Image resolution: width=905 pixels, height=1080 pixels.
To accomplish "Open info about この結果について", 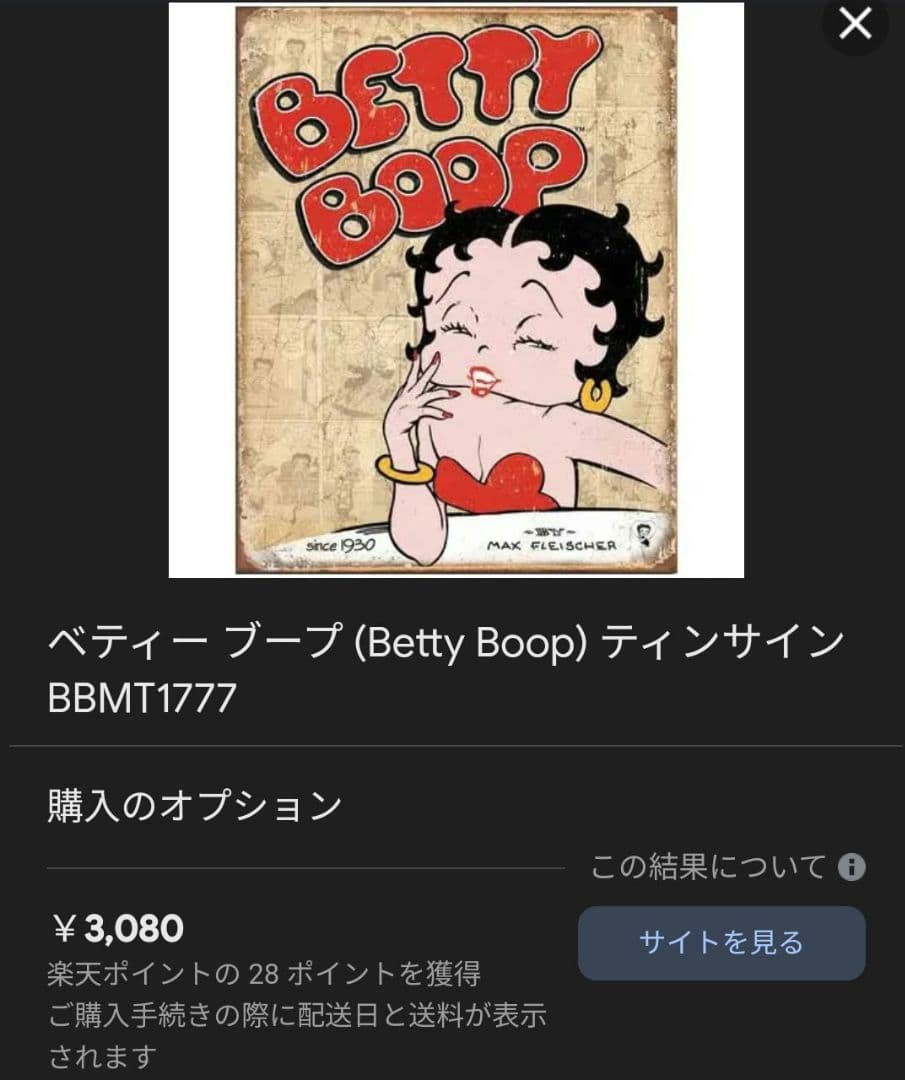I will click(x=851, y=866).
